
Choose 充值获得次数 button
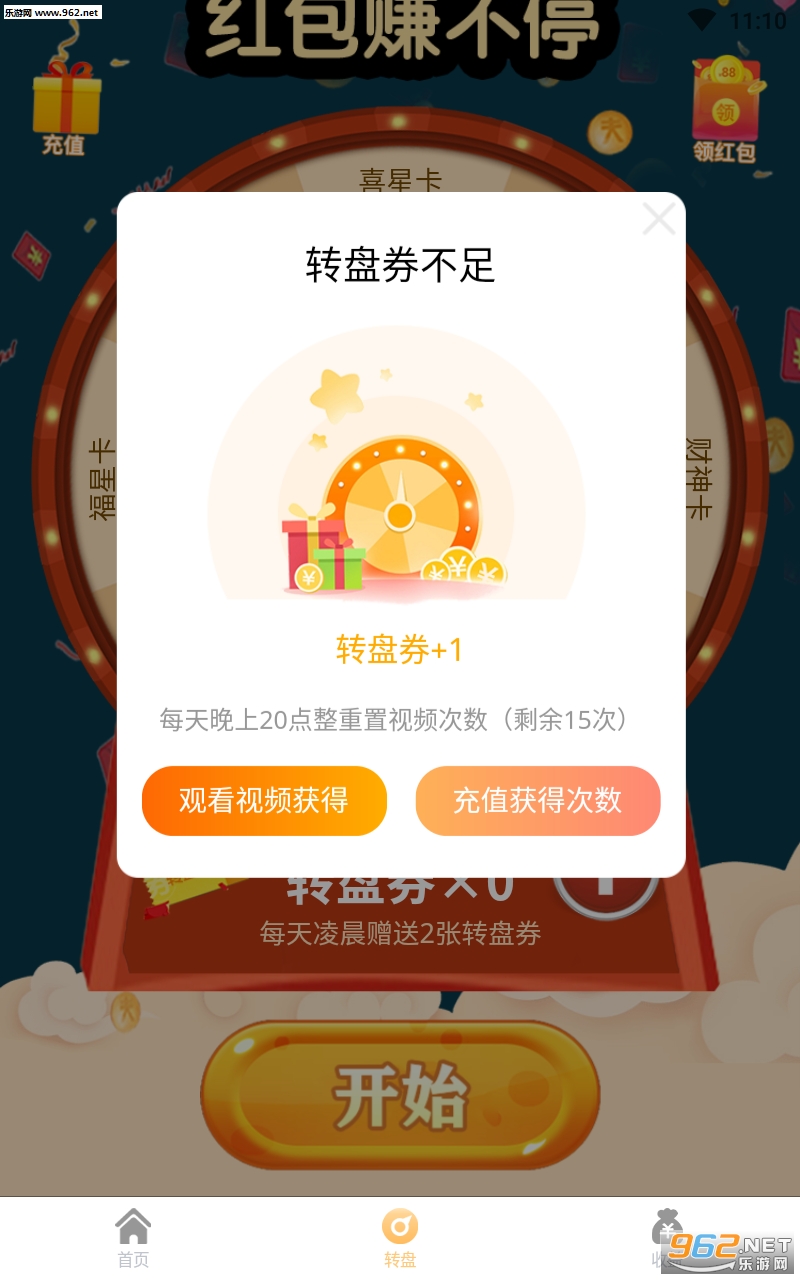tap(538, 800)
